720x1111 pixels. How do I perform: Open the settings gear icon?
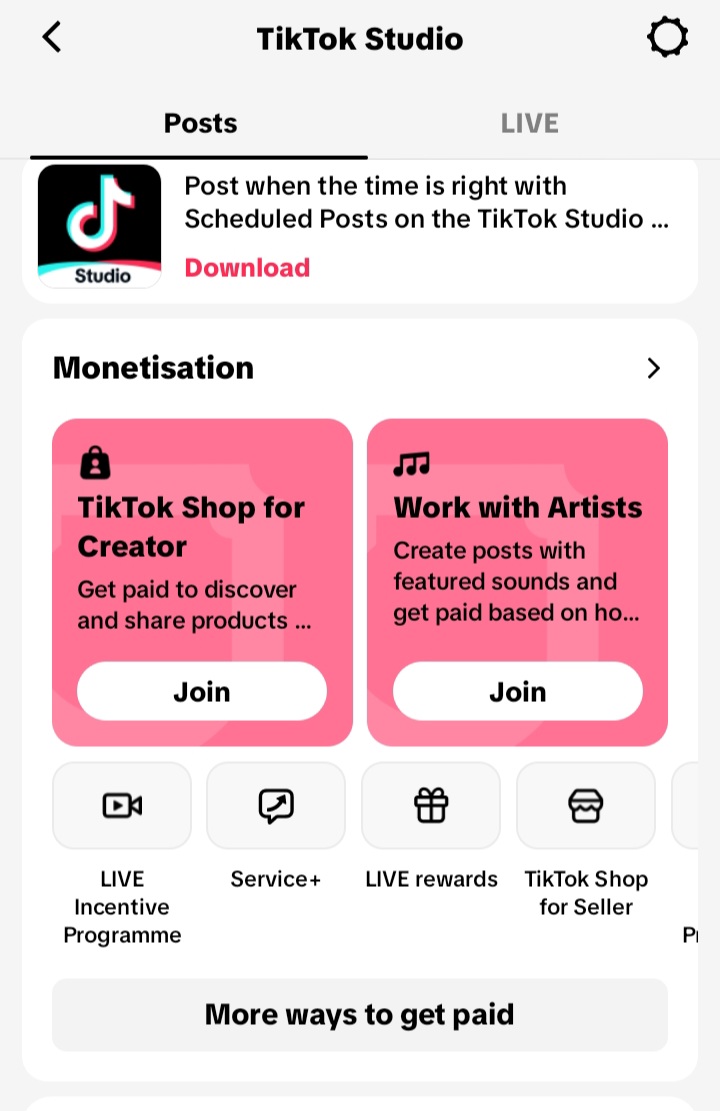point(668,37)
